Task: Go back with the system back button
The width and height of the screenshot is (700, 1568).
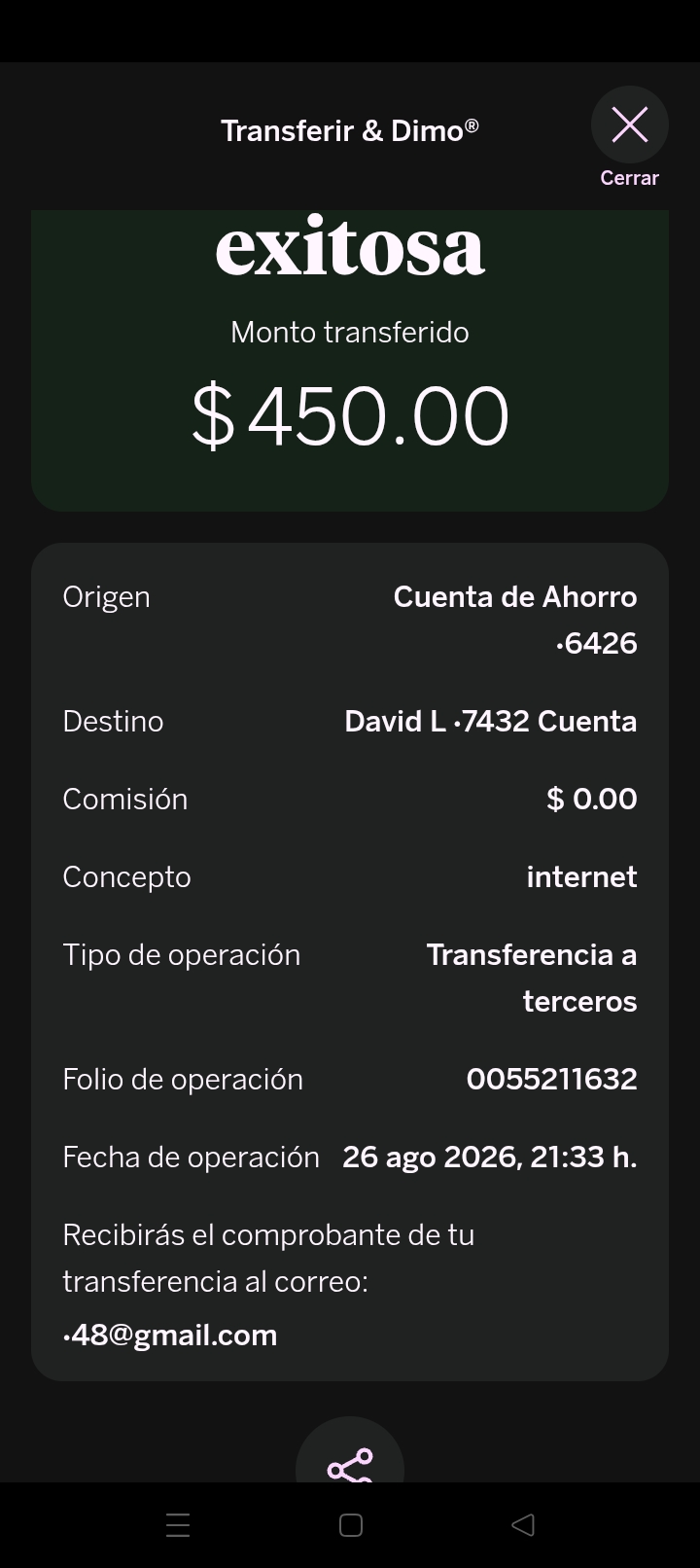Action: click(x=523, y=1524)
